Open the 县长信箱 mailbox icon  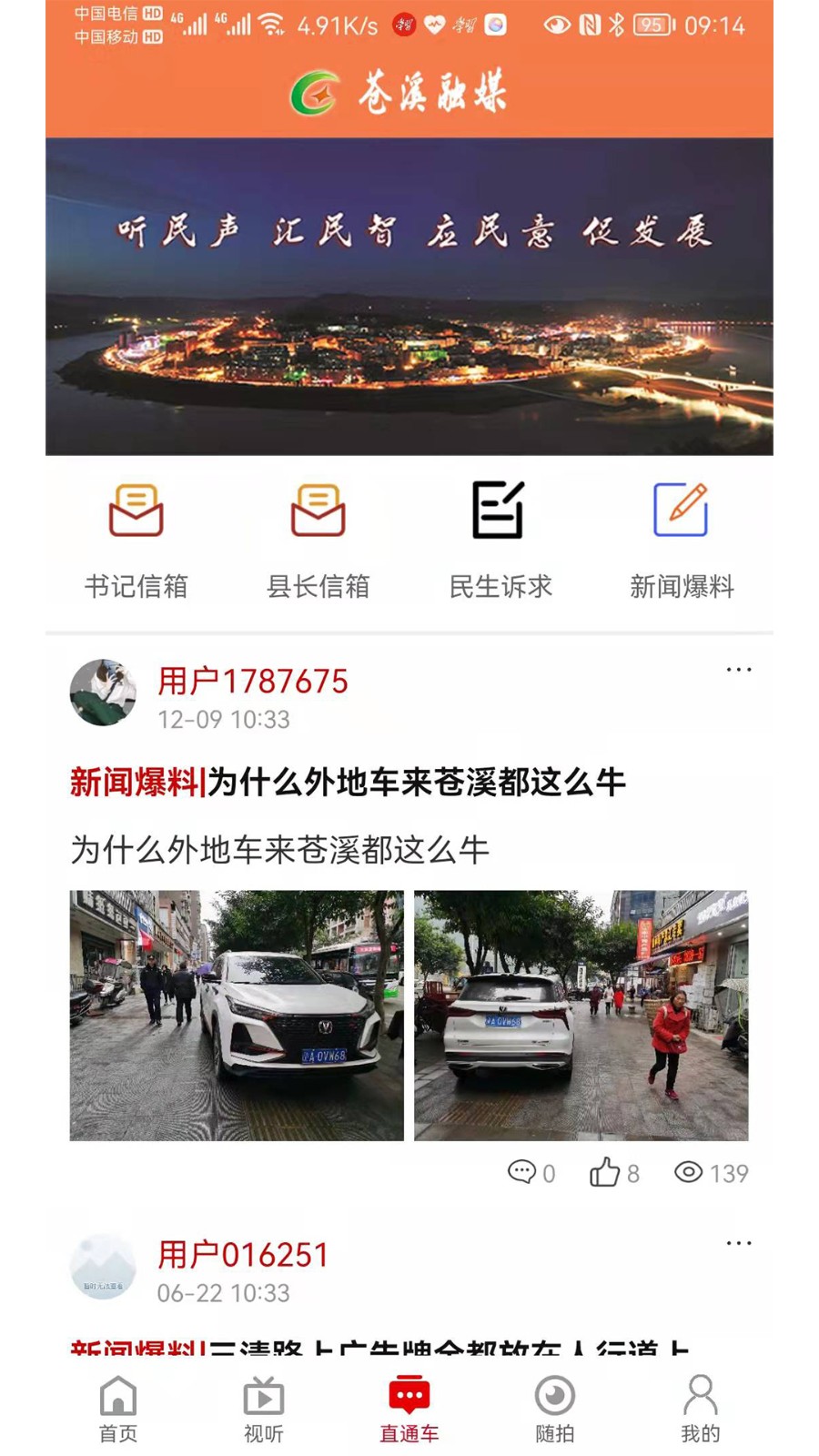317,511
